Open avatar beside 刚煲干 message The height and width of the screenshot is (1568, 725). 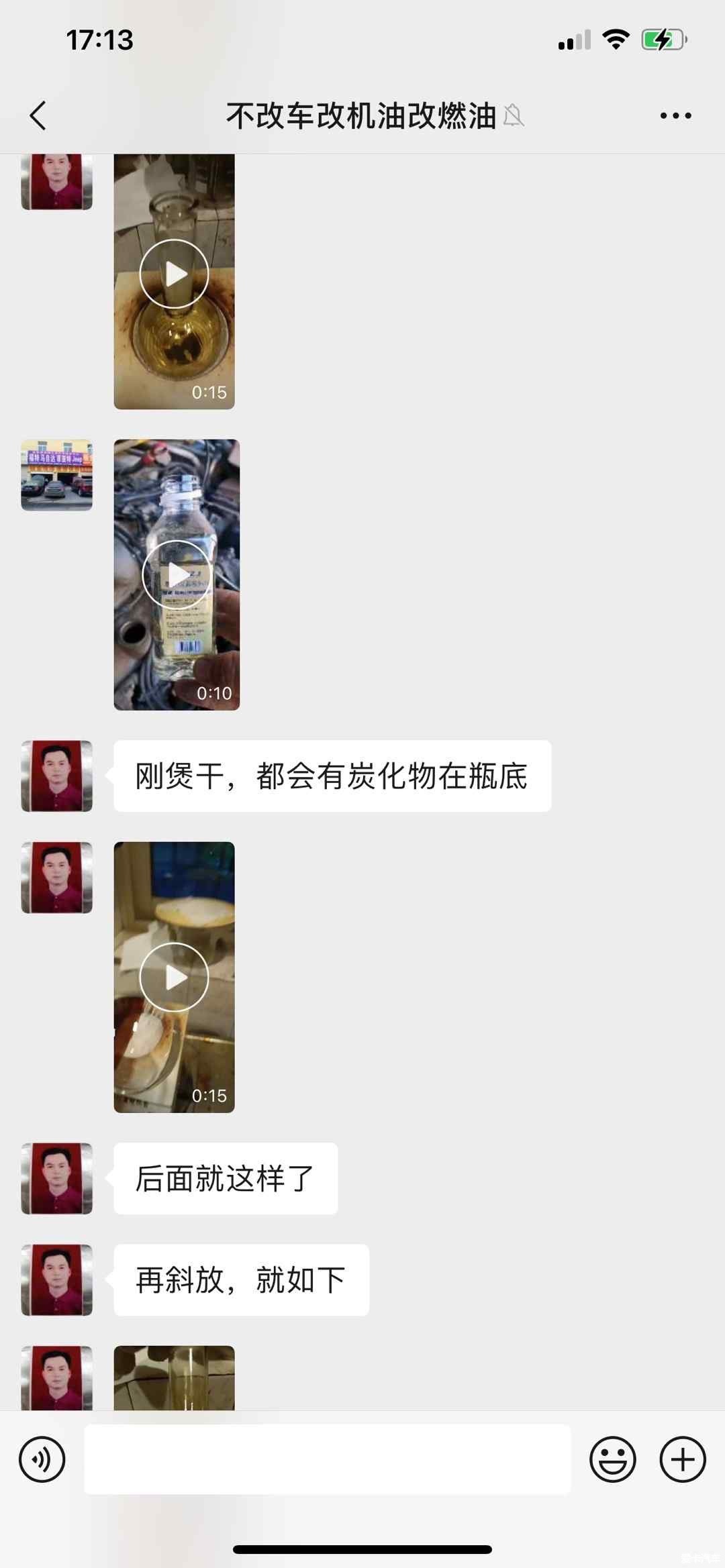(57, 776)
